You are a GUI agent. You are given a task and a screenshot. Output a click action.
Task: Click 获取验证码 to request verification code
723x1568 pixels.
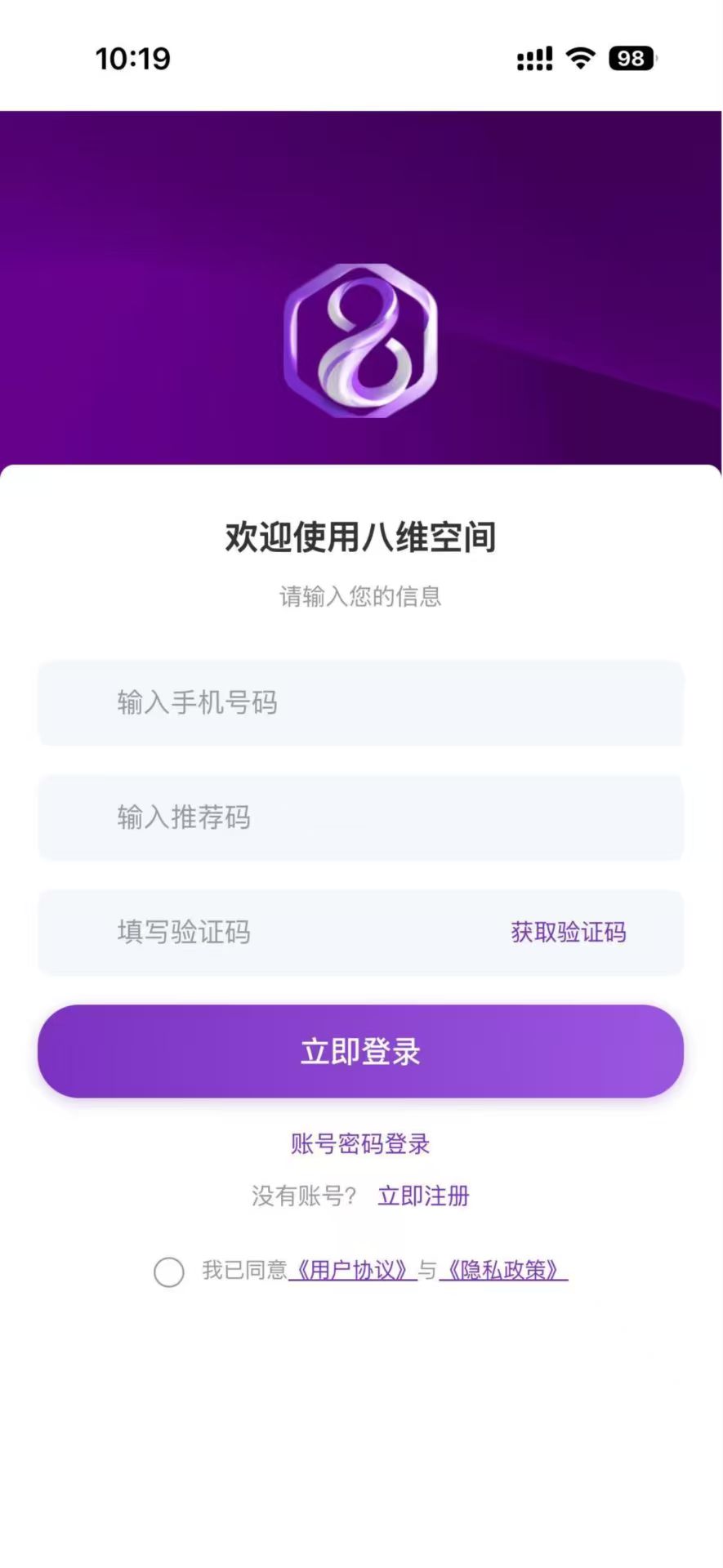click(568, 932)
